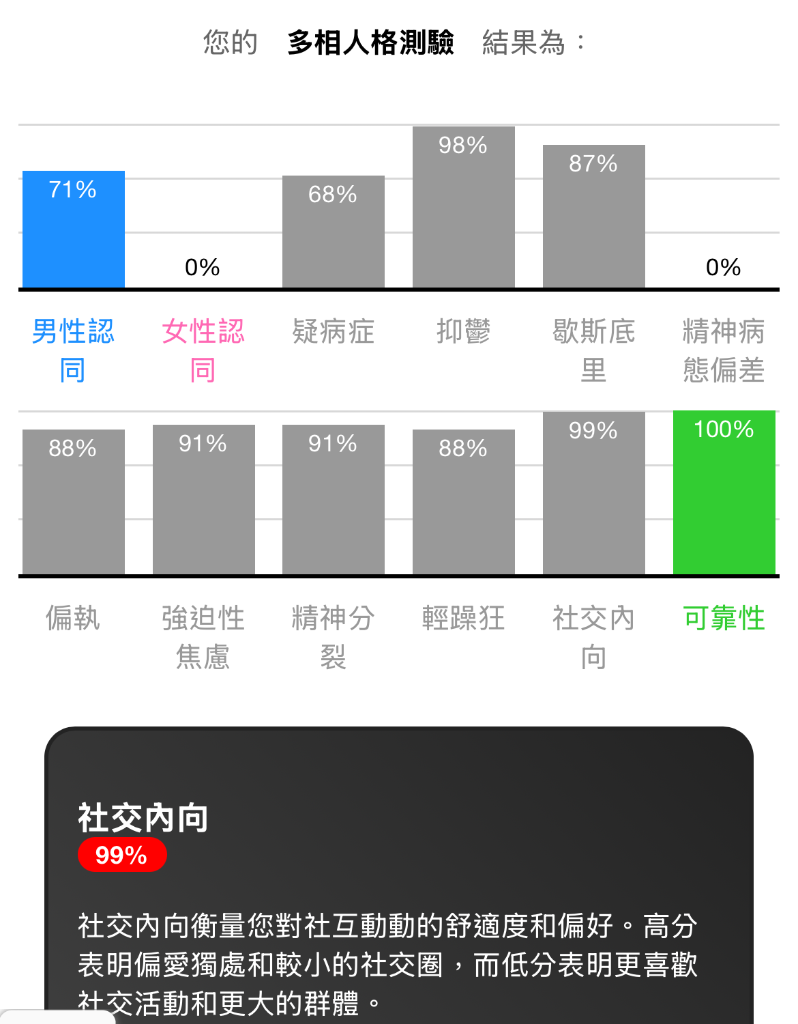
Task: Select the green 可靠性 100% bar
Action: click(723, 493)
